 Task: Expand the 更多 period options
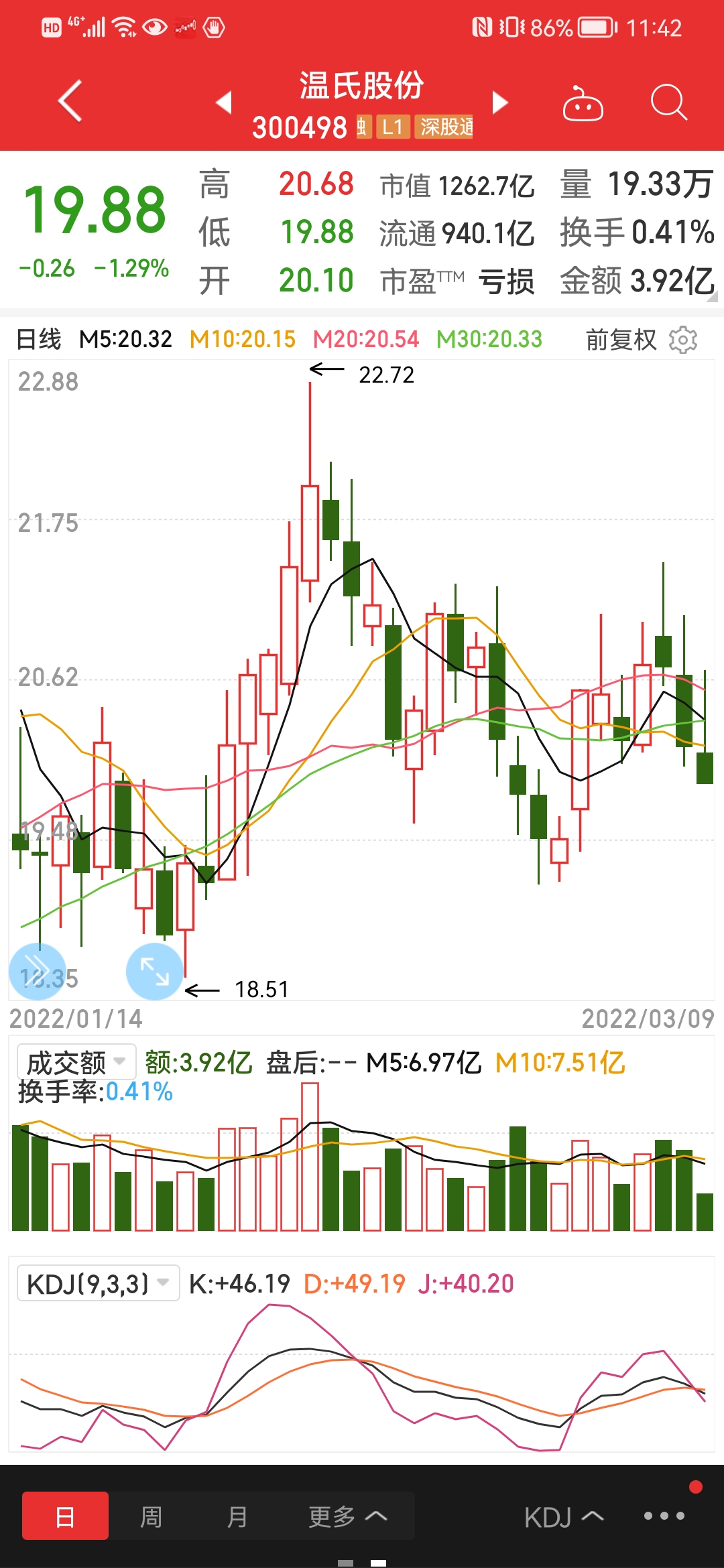click(347, 1516)
